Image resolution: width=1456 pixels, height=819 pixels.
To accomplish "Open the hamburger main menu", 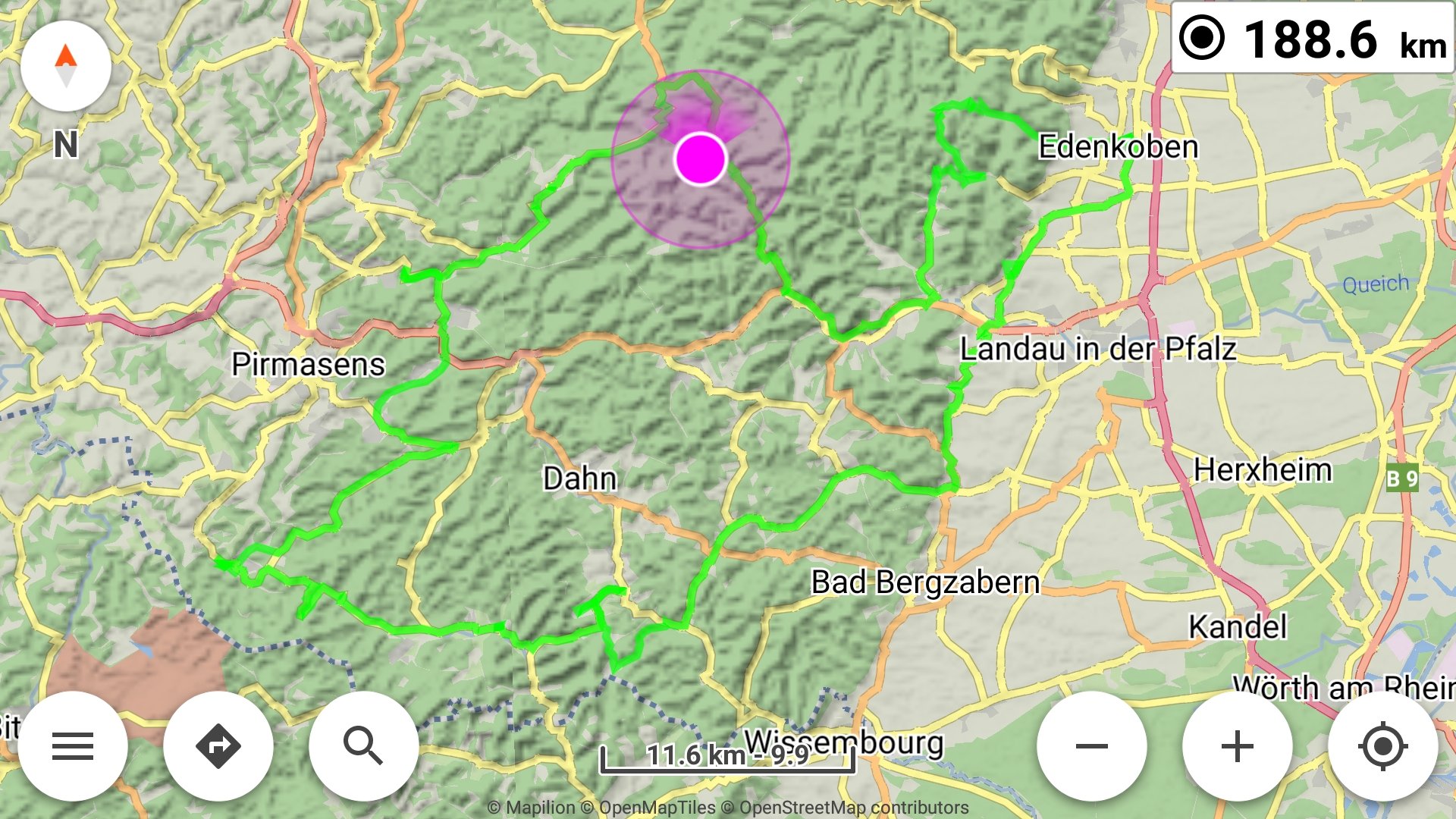I will point(73,746).
